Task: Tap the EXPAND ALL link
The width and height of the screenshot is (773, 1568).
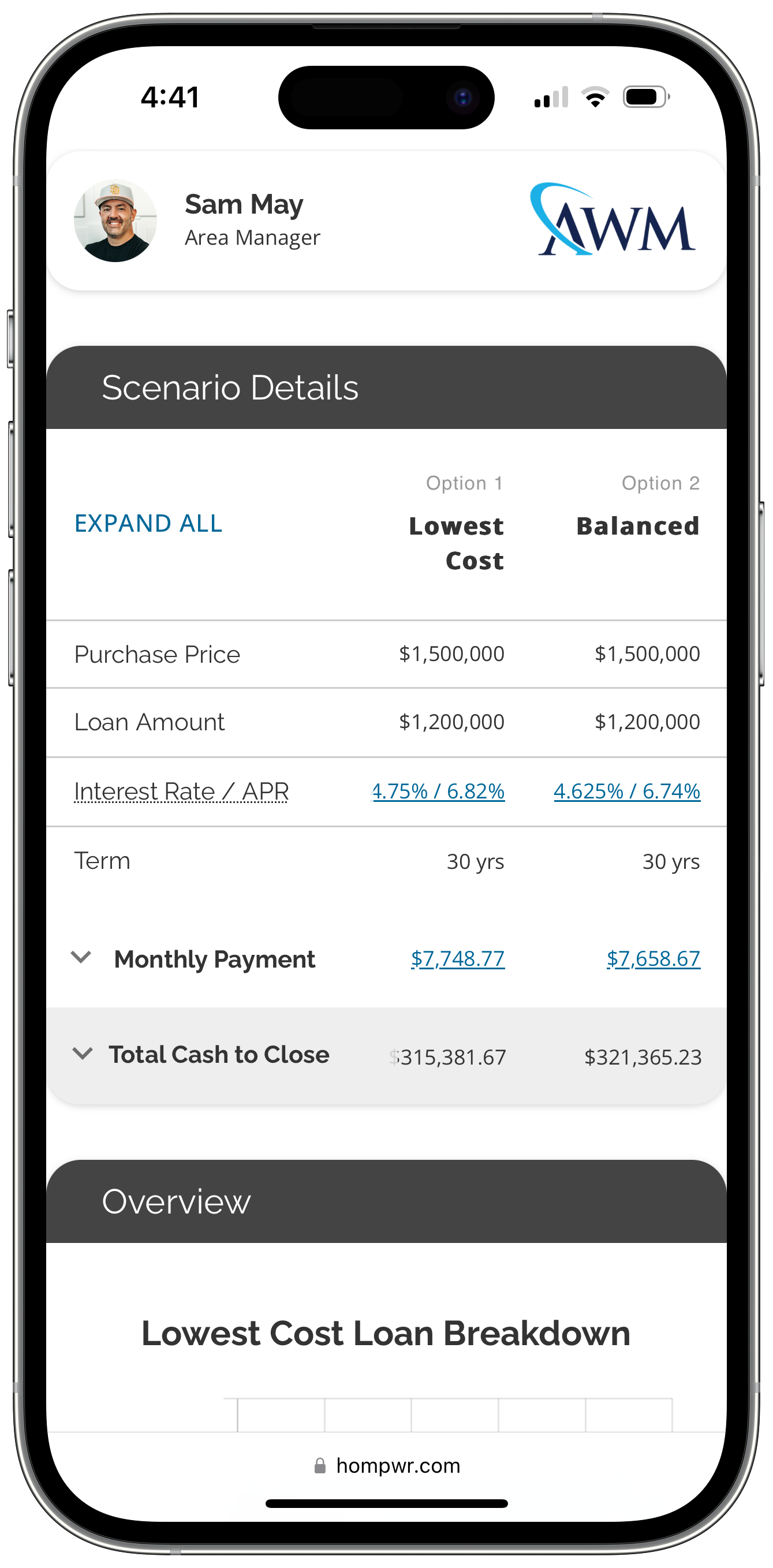Action: pos(148,524)
